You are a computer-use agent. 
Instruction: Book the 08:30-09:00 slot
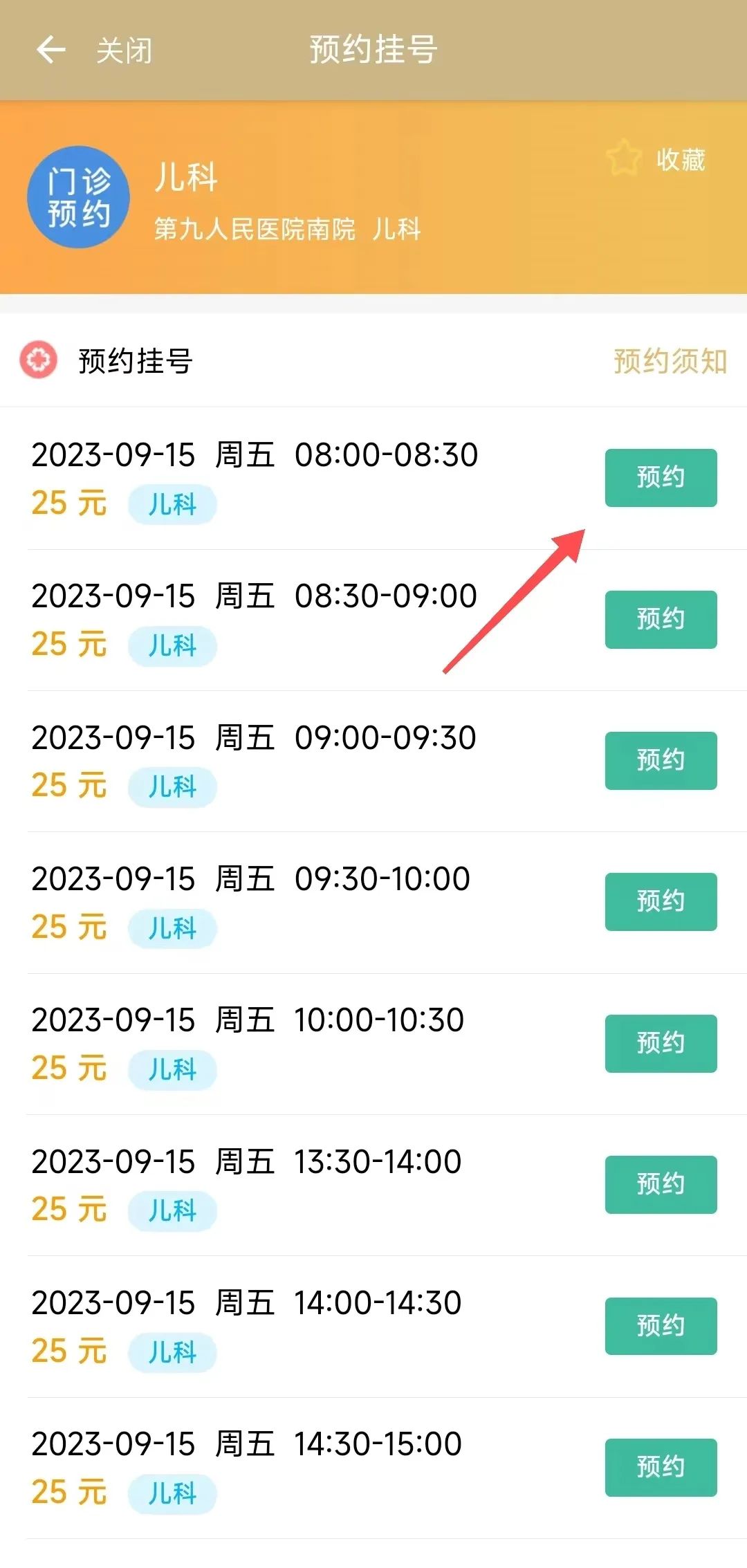(x=661, y=619)
